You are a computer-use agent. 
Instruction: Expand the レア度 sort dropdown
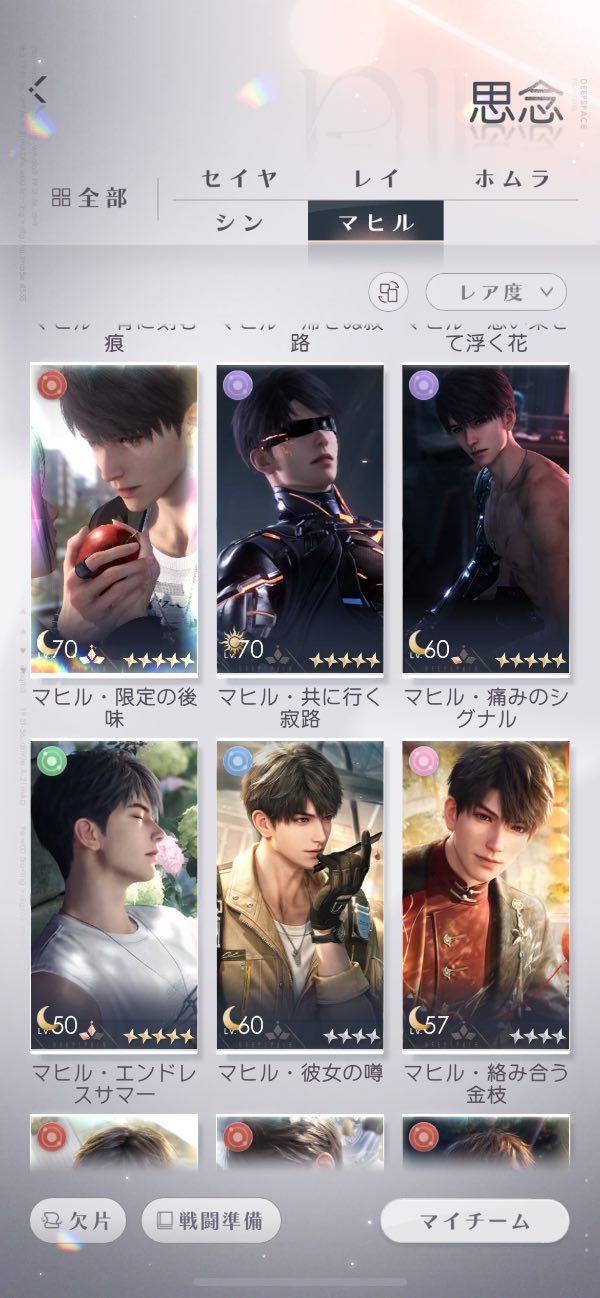pyautogui.click(x=496, y=292)
